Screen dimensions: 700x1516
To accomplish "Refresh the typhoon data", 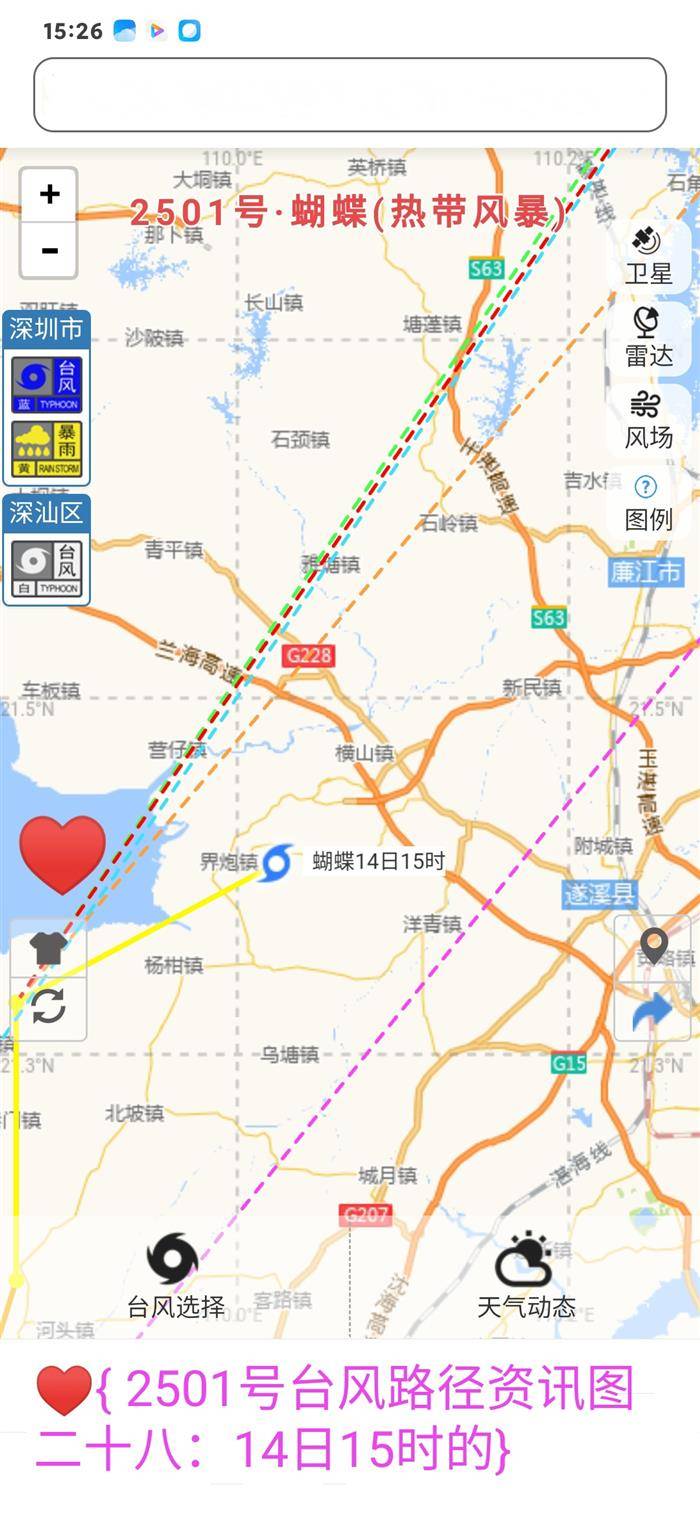I will 48,1006.
